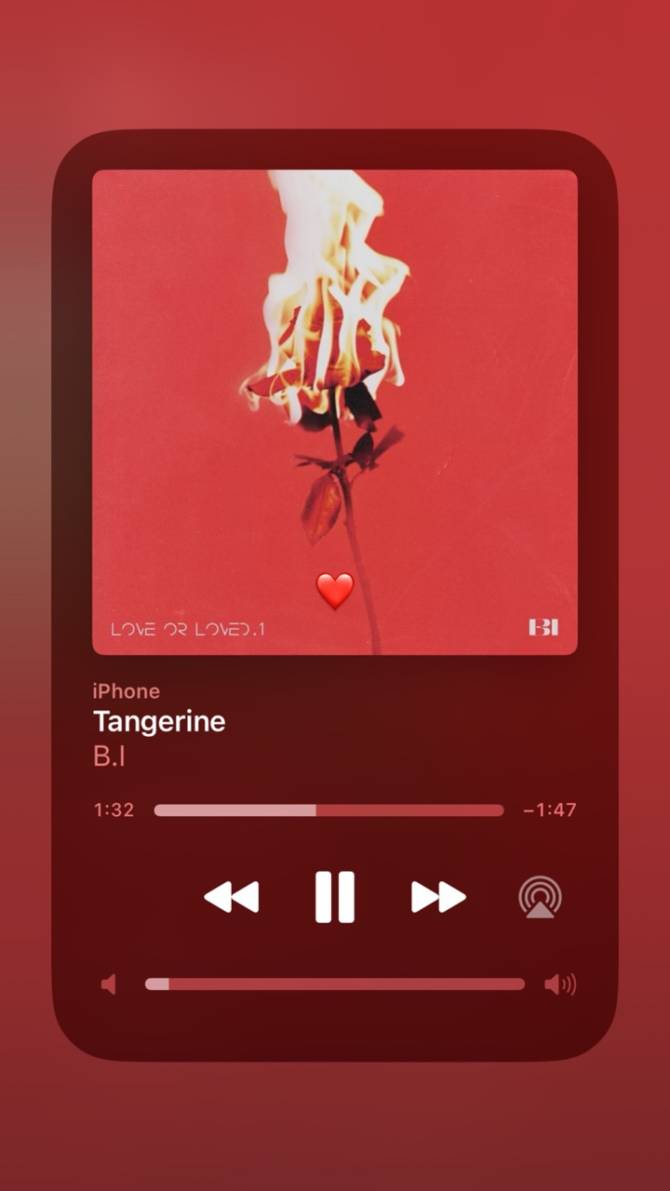This screenshot has width=670, height=1191.
Task: Skip to the next track
Action: point(439,897)
